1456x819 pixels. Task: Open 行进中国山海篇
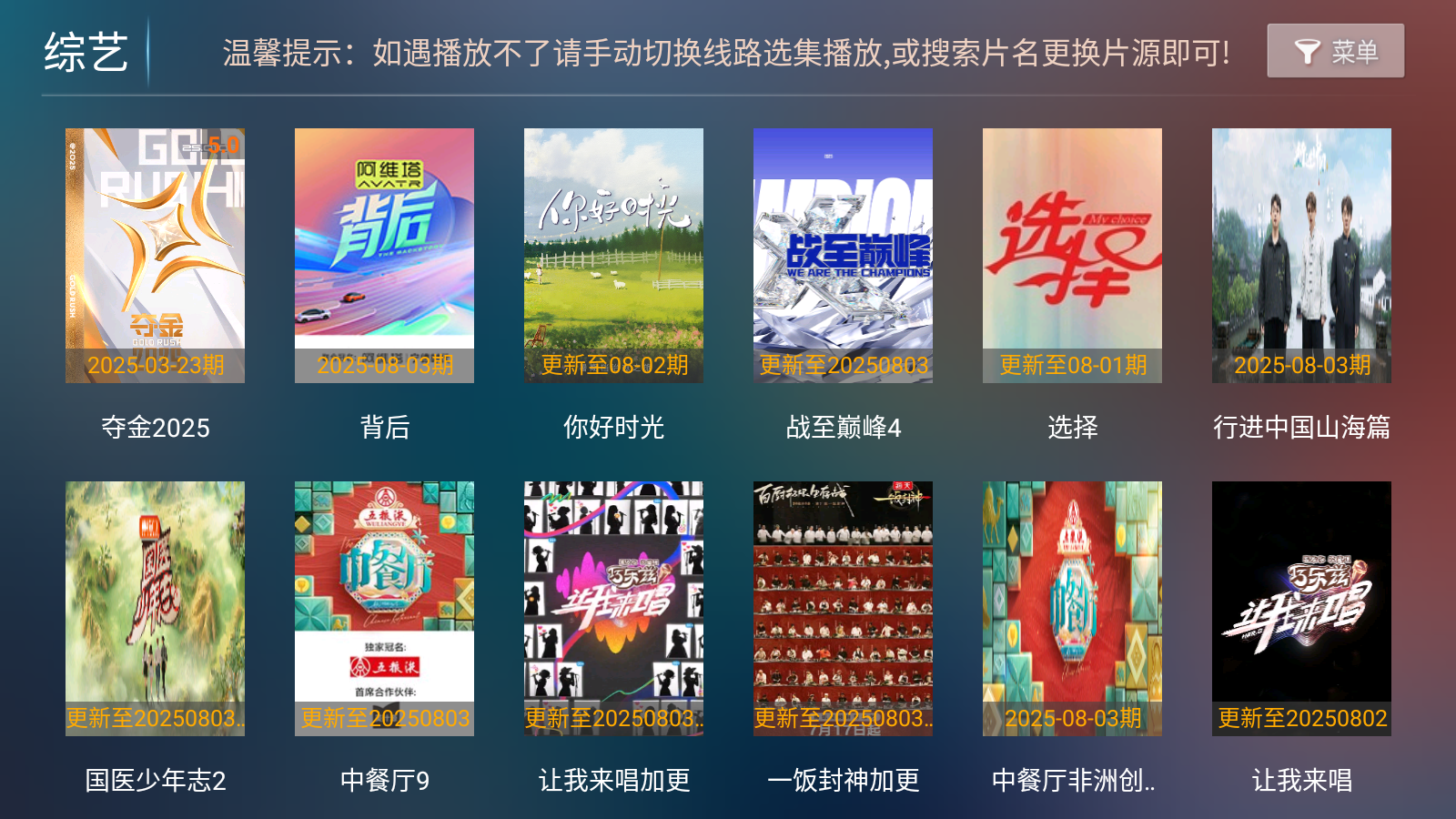point(1301,256)
